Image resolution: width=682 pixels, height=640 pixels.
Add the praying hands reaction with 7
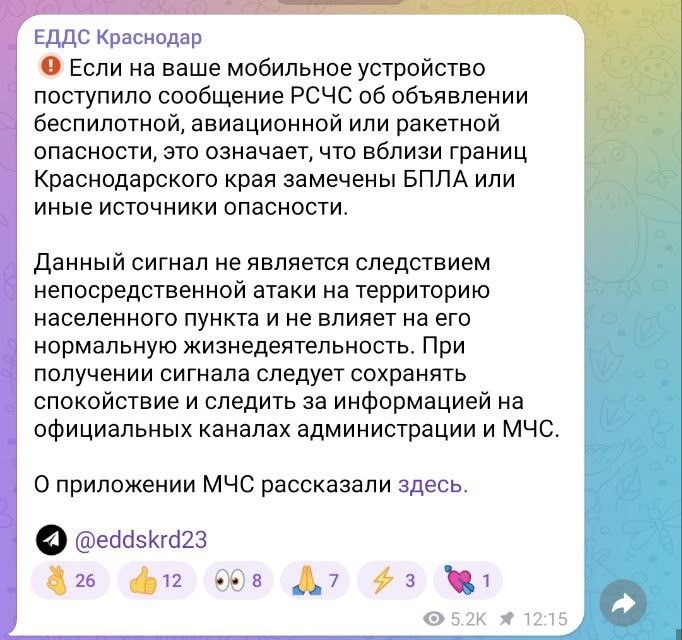[317, 580]
